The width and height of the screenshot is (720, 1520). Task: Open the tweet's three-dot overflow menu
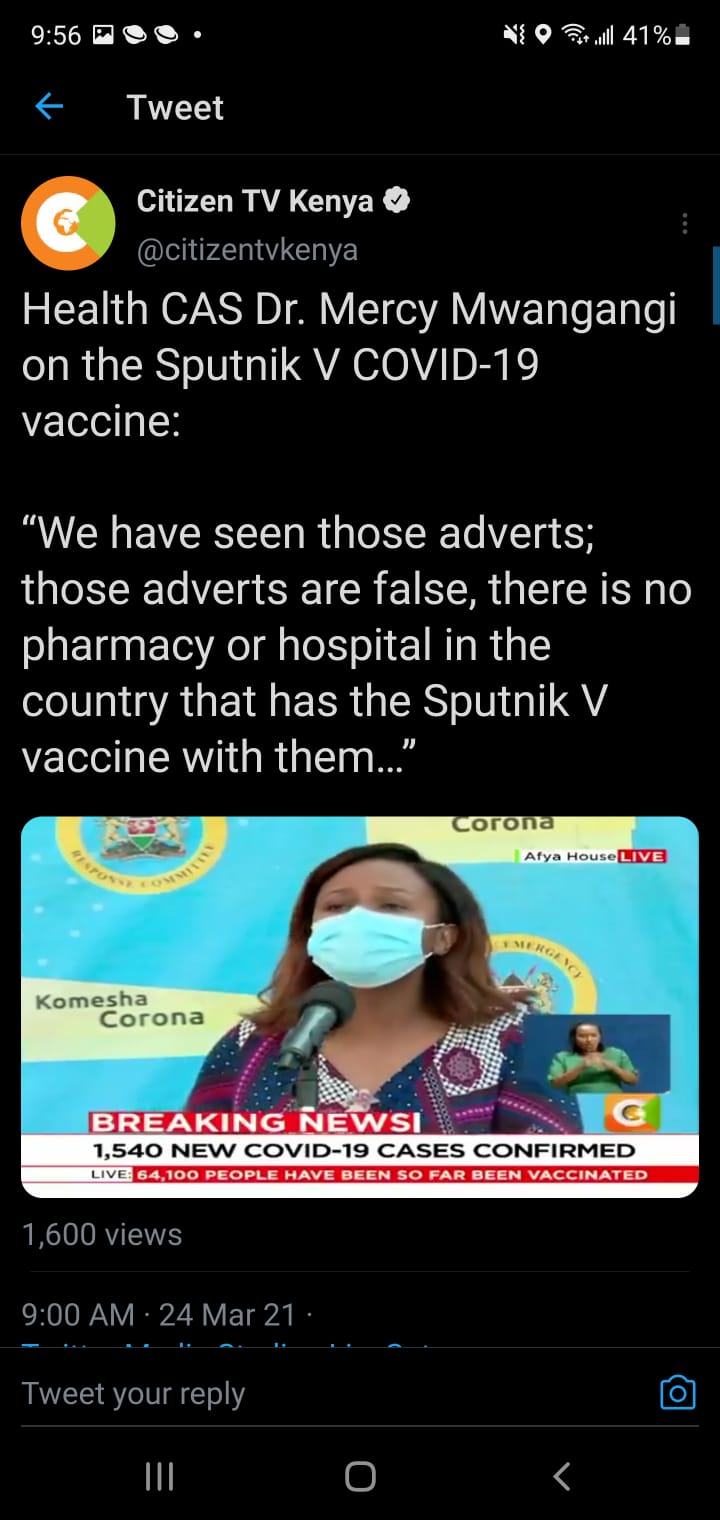click(x=685, y=223)
